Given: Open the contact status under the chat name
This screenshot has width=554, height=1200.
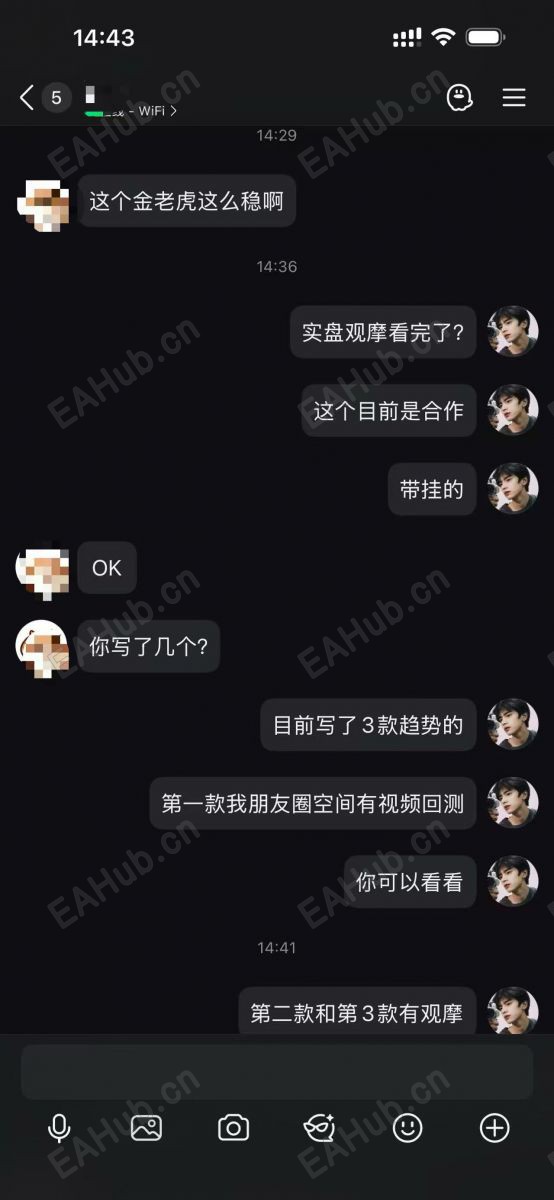Looking at the screenshot, I should [132, 111].
